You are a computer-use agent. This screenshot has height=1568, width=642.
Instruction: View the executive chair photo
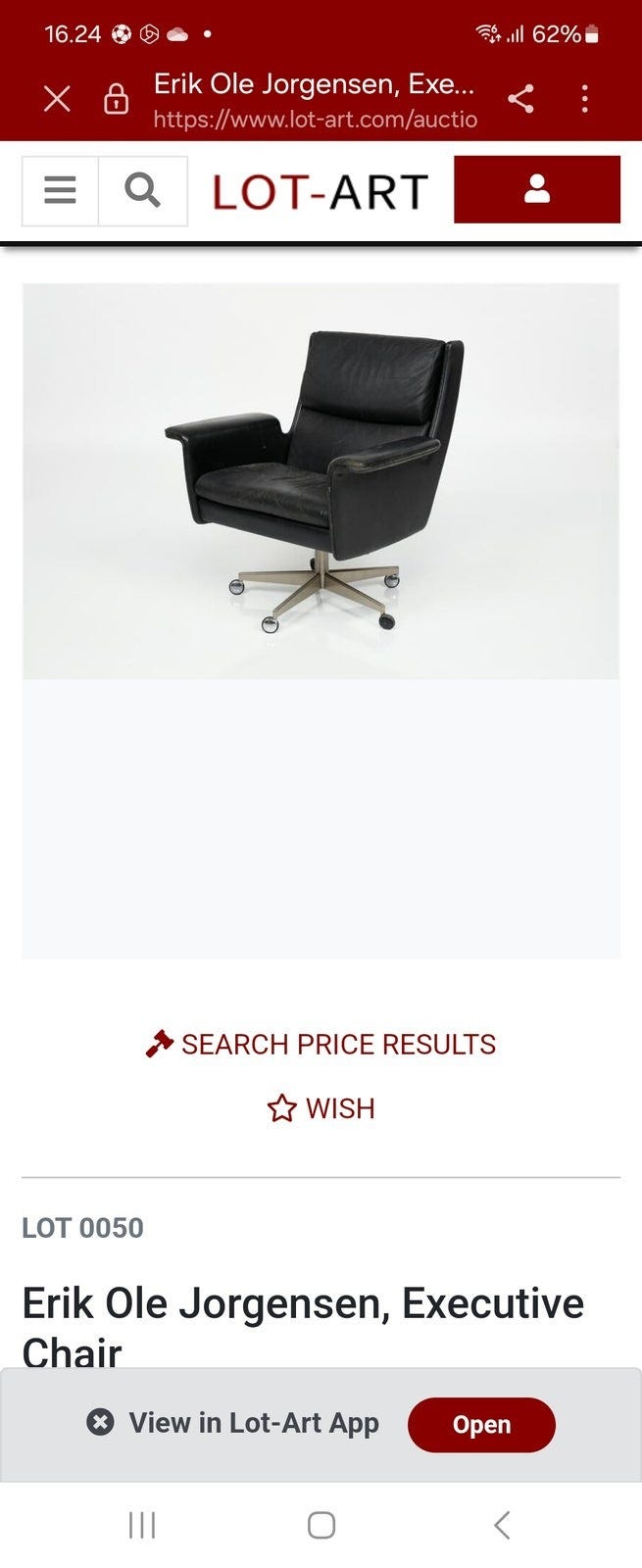tap(321, 480)
